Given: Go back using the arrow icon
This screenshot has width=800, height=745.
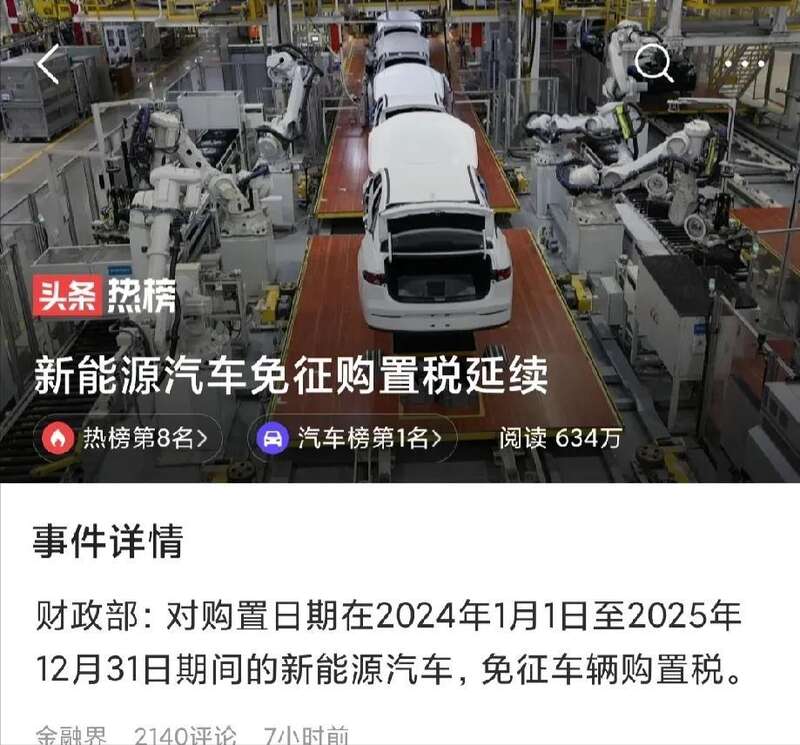Looking at the screenshot, I should 49,65.
